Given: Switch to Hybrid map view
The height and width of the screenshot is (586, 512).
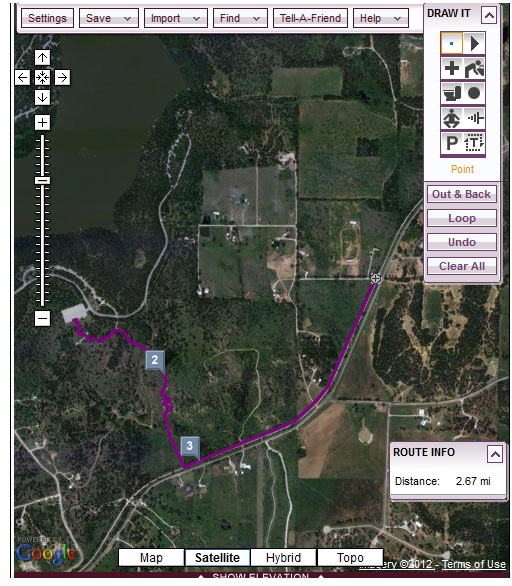Looking at the screenshot, I should pyautogui.click(x=283, y=558).
